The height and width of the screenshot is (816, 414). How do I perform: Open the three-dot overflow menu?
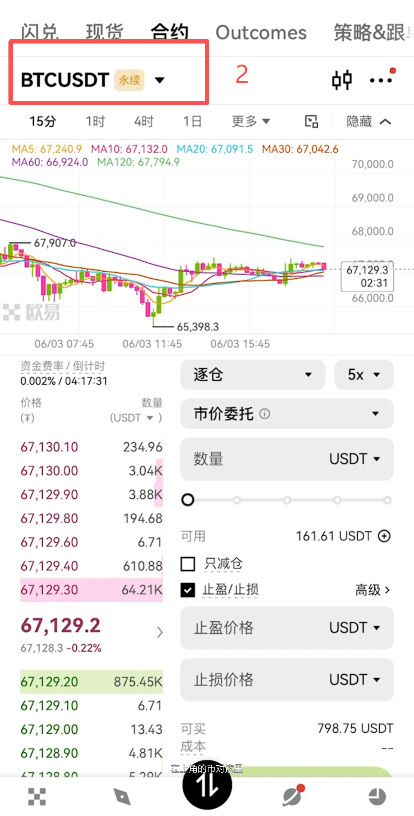point(382,79)
